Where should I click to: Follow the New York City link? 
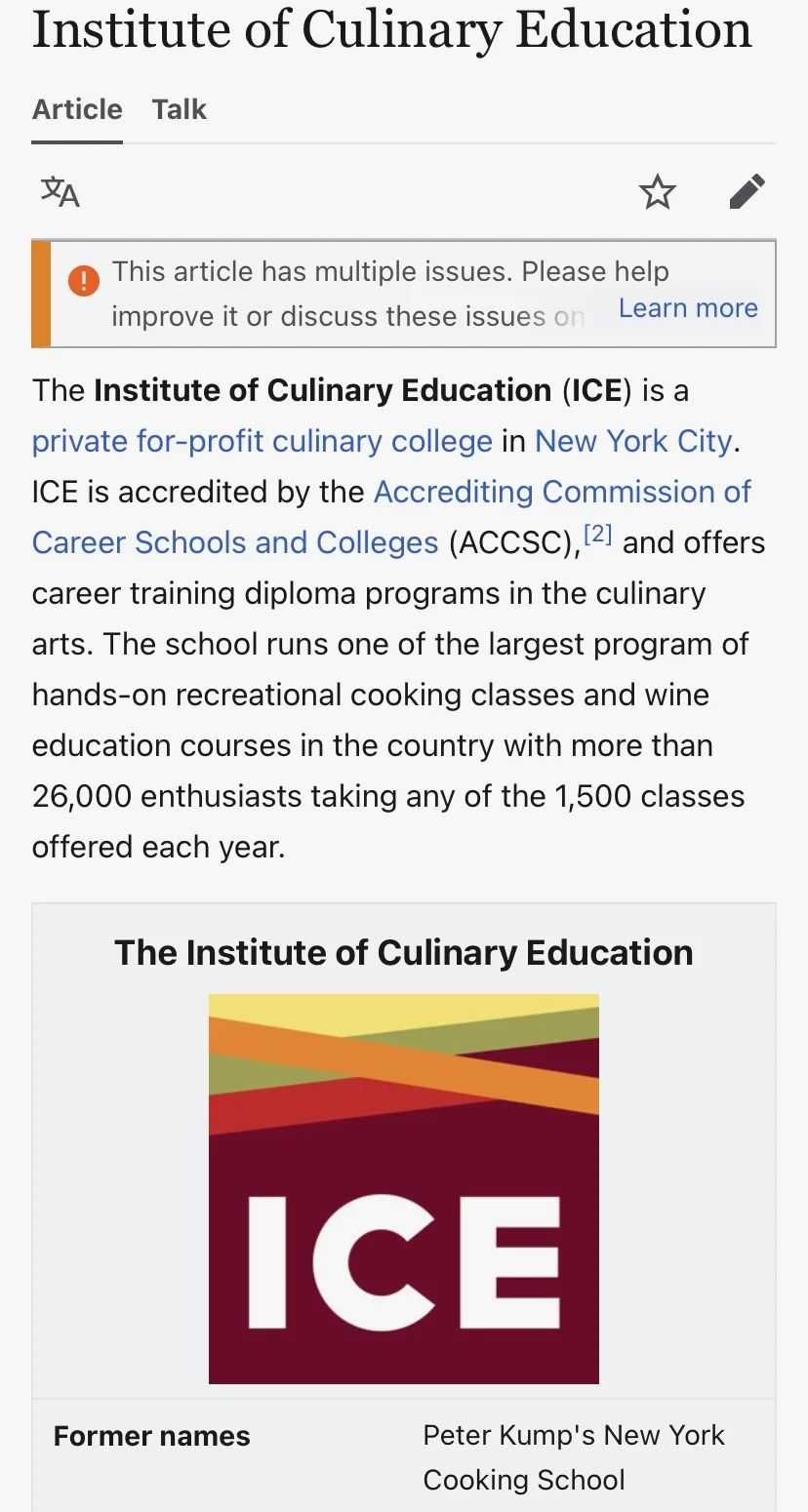[x=632, y=441]
